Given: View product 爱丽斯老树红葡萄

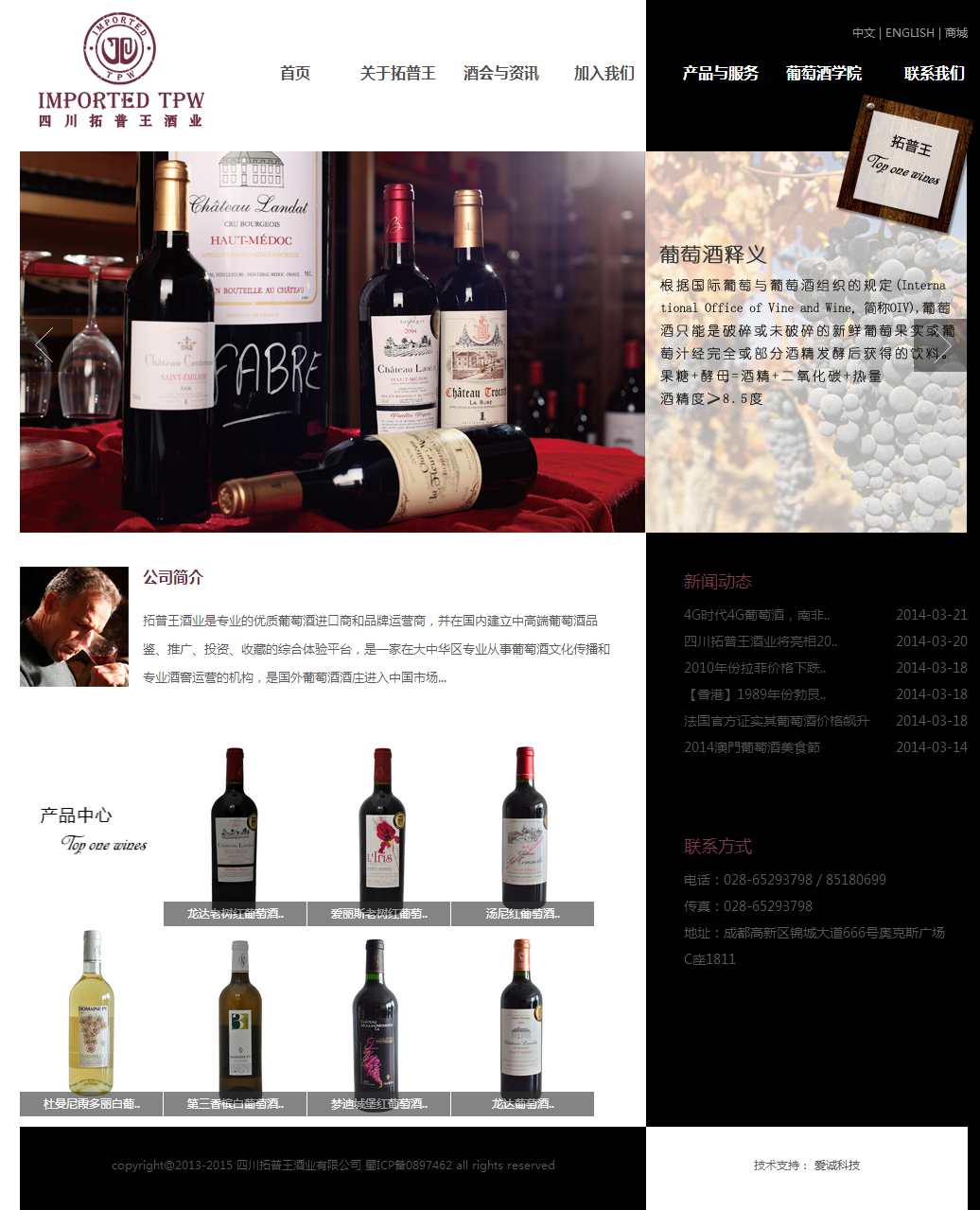Looking at the screenshot, I should [378, 914].
